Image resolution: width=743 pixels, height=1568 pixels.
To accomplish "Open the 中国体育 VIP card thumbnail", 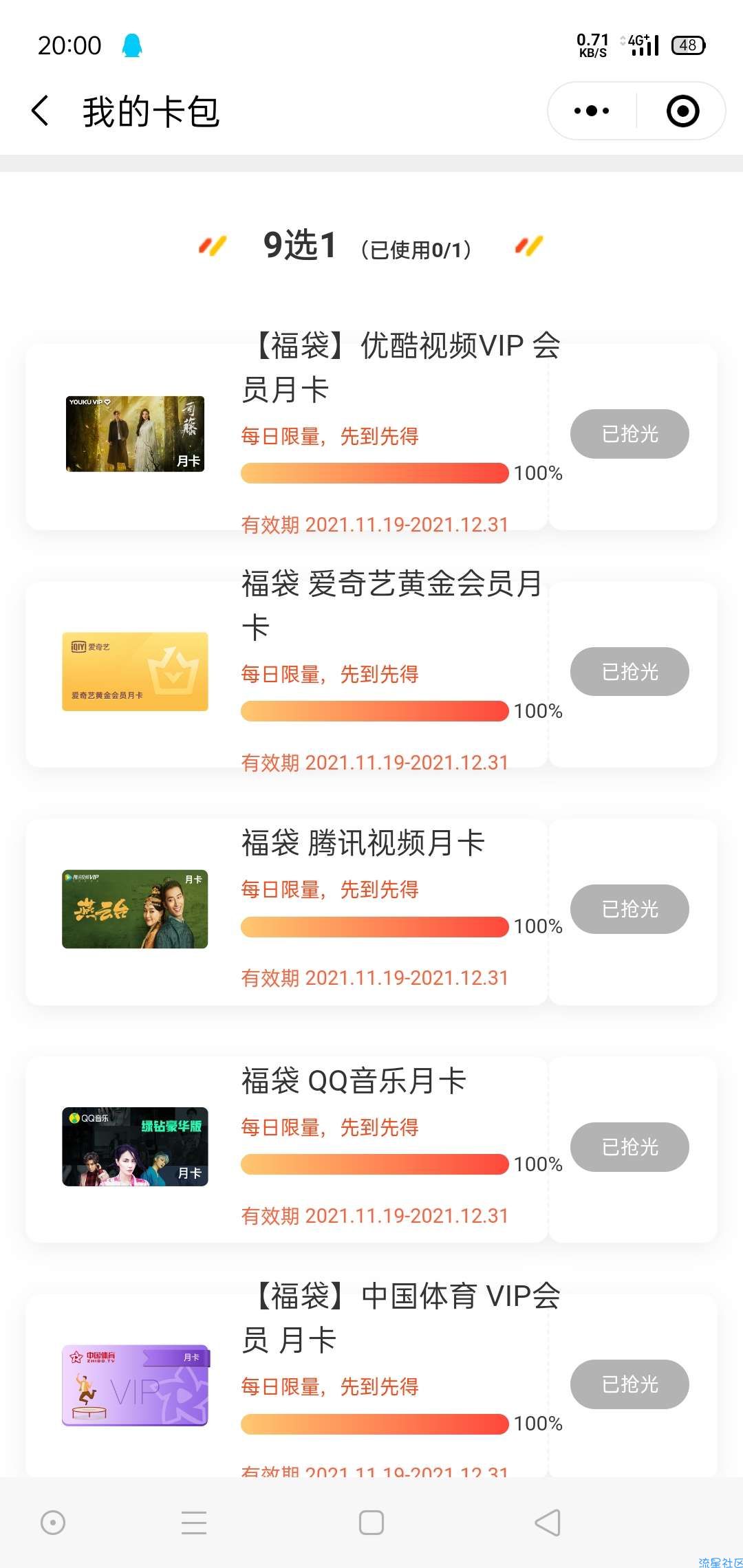I will [x=135, y=1384].
